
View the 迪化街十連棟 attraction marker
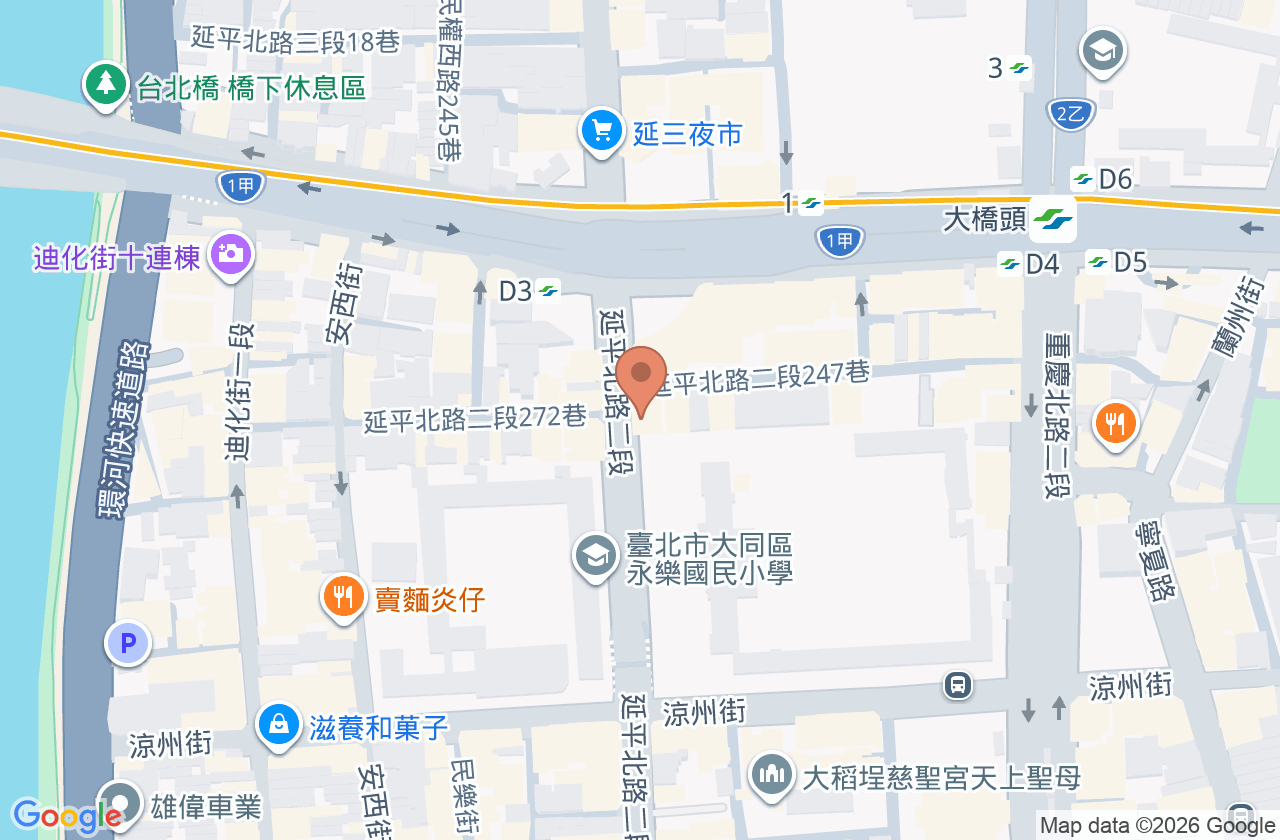pyautogui.click(x=231, y=257)
